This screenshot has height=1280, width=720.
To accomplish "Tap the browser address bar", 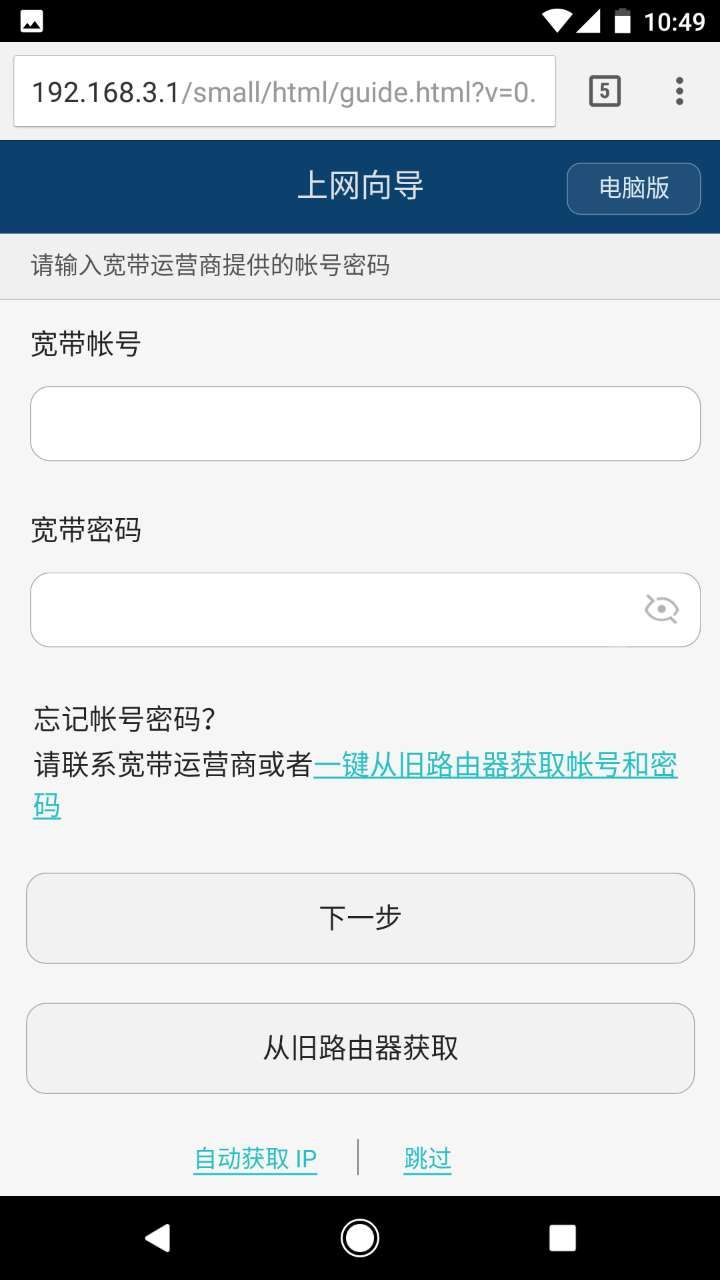I will [284, 92].
